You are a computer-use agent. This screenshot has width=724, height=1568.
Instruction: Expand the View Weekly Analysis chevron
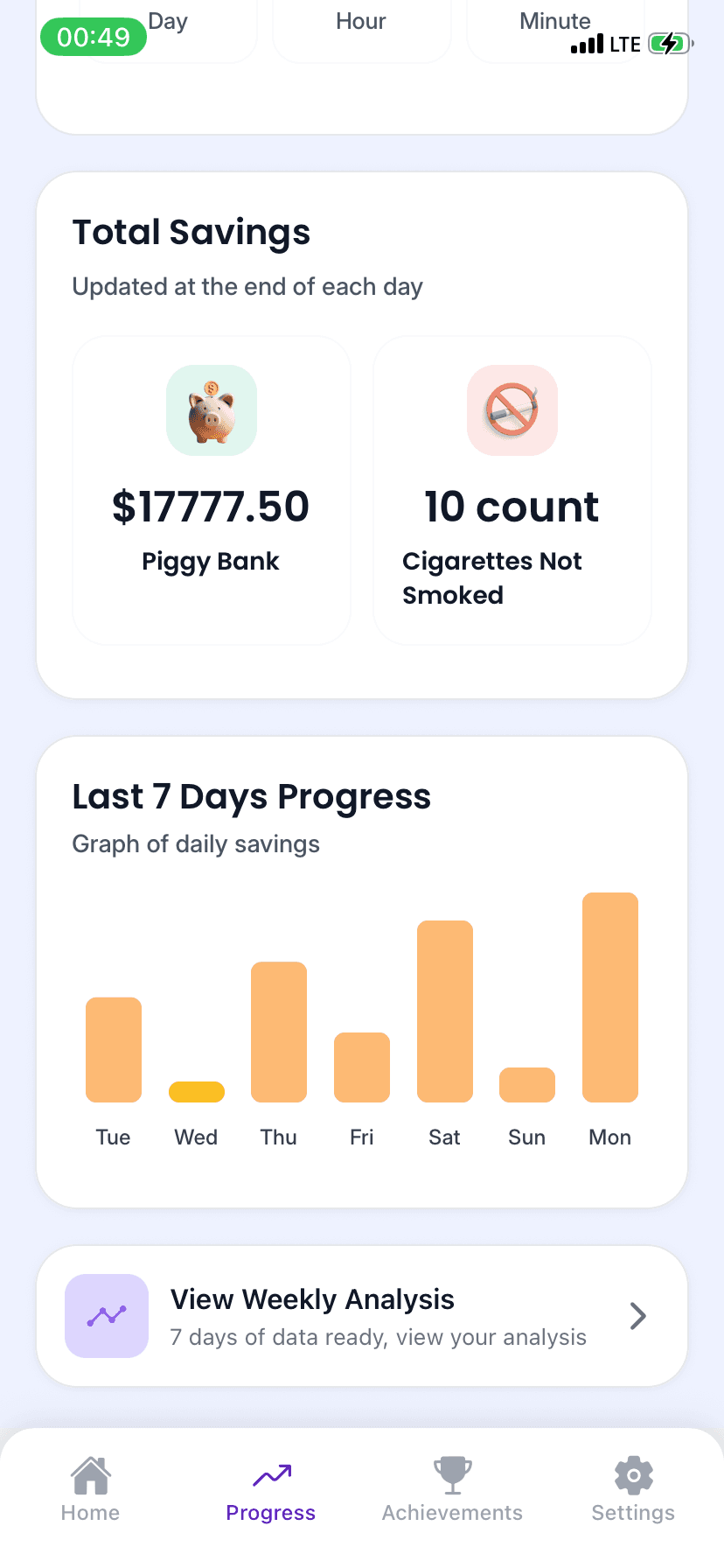[x=637, y=1316]
